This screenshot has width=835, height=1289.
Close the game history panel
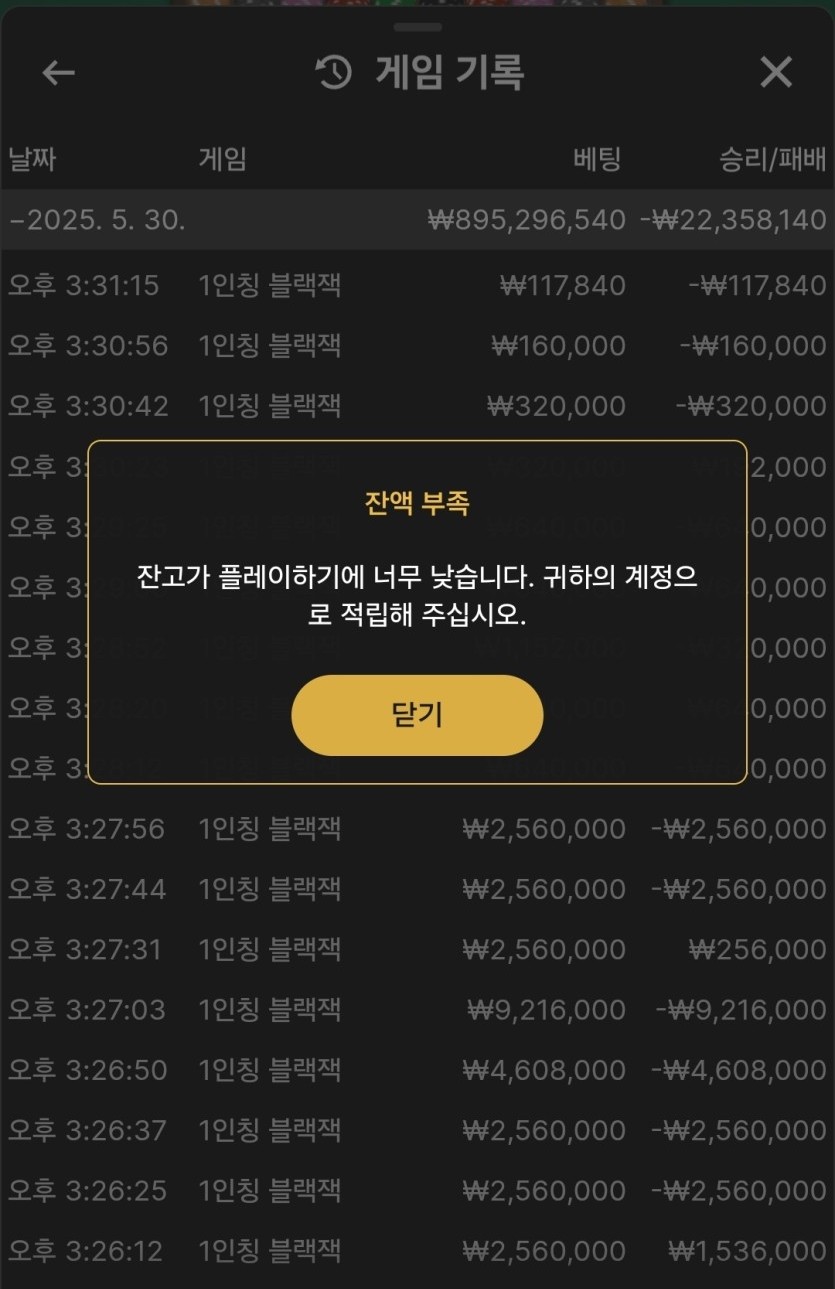pos(775,73)
